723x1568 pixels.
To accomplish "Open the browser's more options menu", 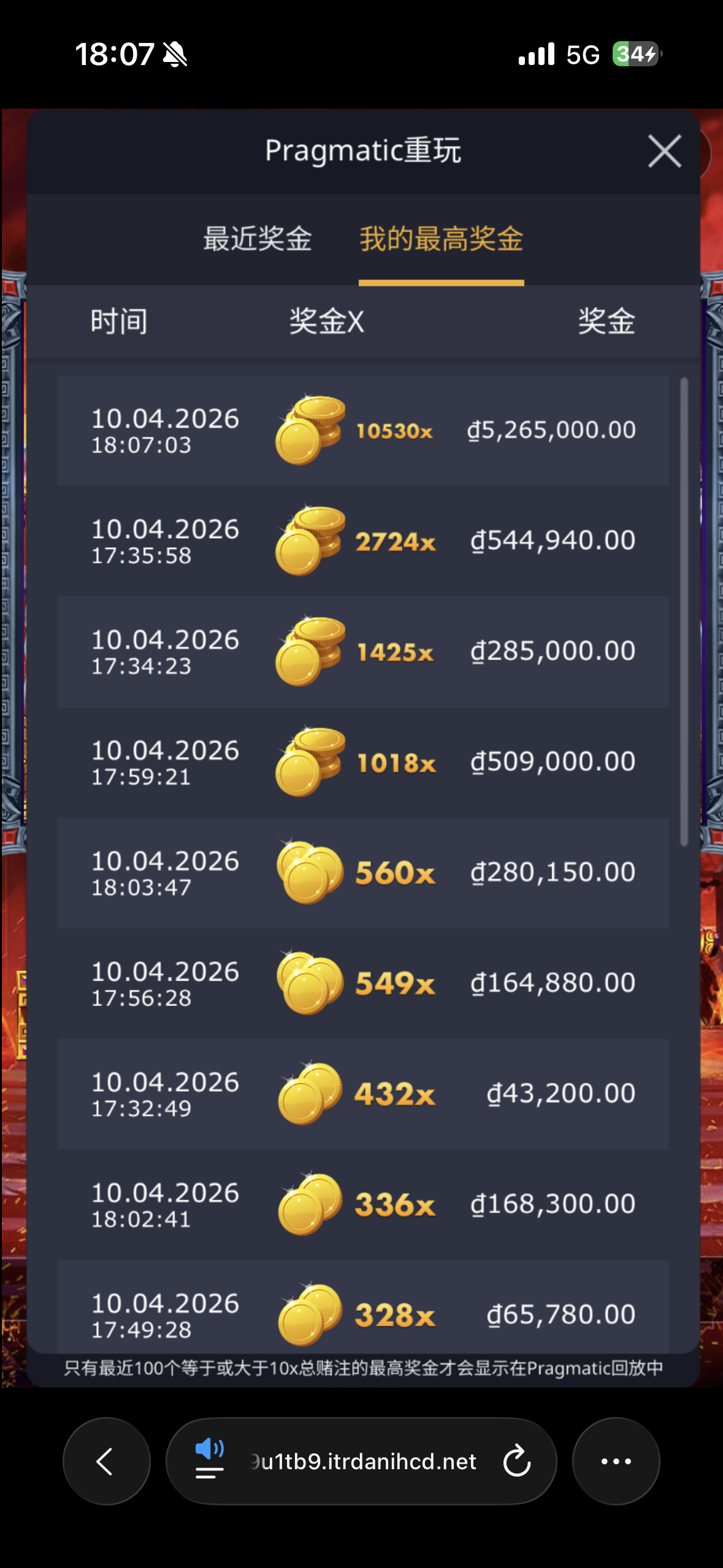I will [616, 1461].
